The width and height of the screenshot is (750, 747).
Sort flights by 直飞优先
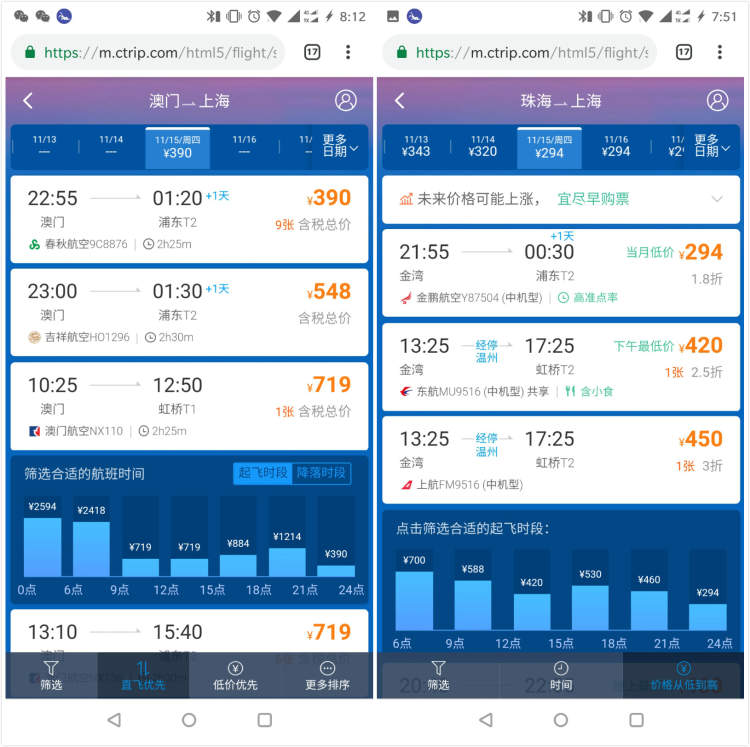coord(143,676)
